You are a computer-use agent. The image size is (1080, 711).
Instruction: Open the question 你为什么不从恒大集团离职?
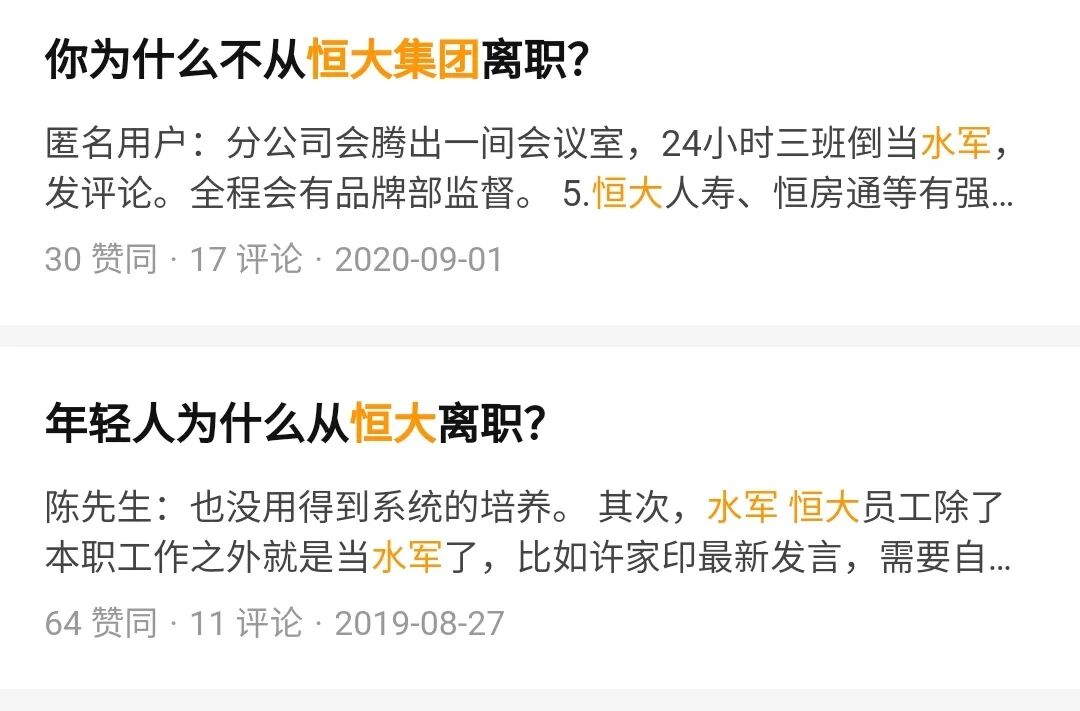click(x=316, y=62)
